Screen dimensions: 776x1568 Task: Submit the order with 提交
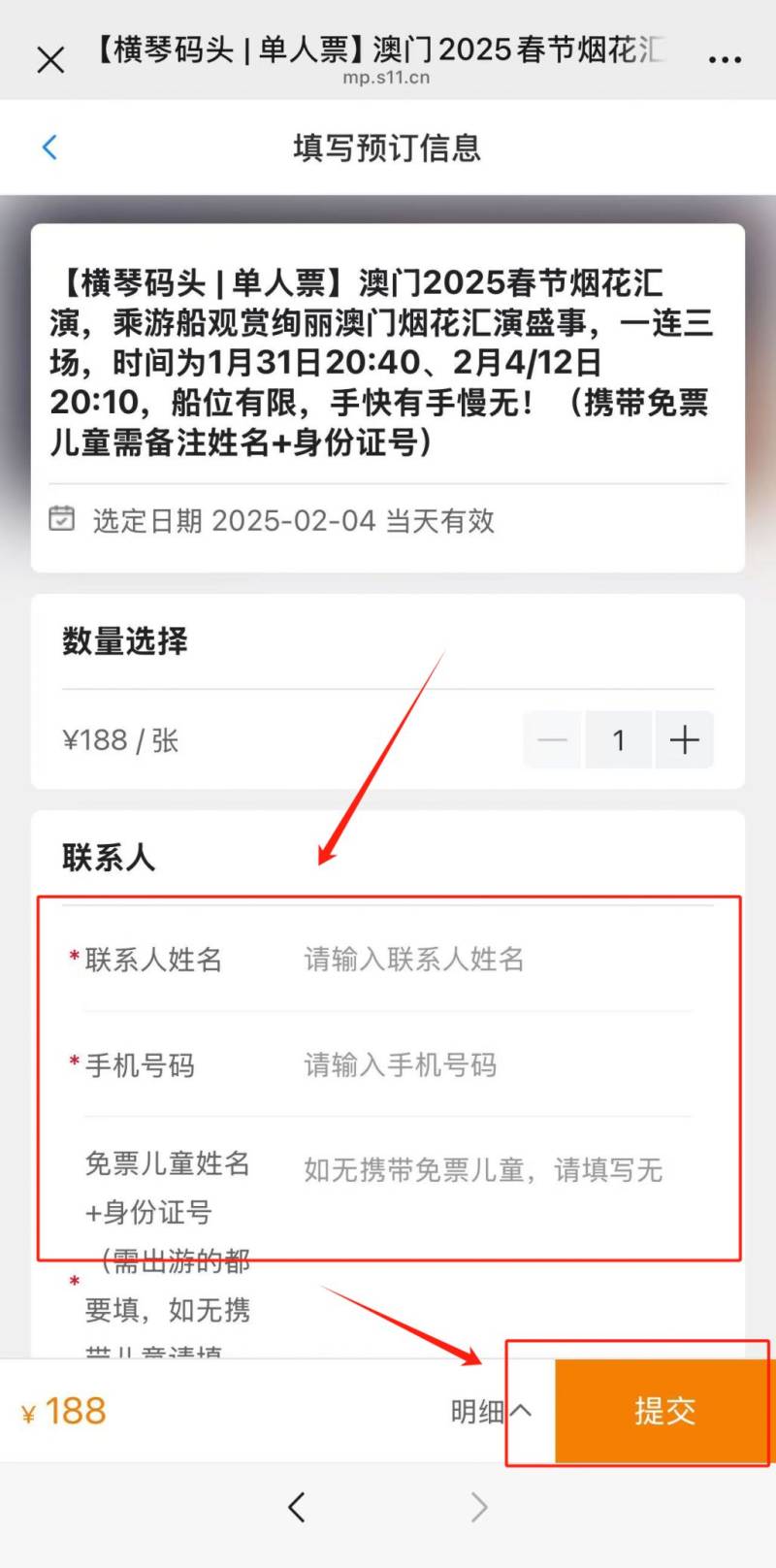[665, 1411]
